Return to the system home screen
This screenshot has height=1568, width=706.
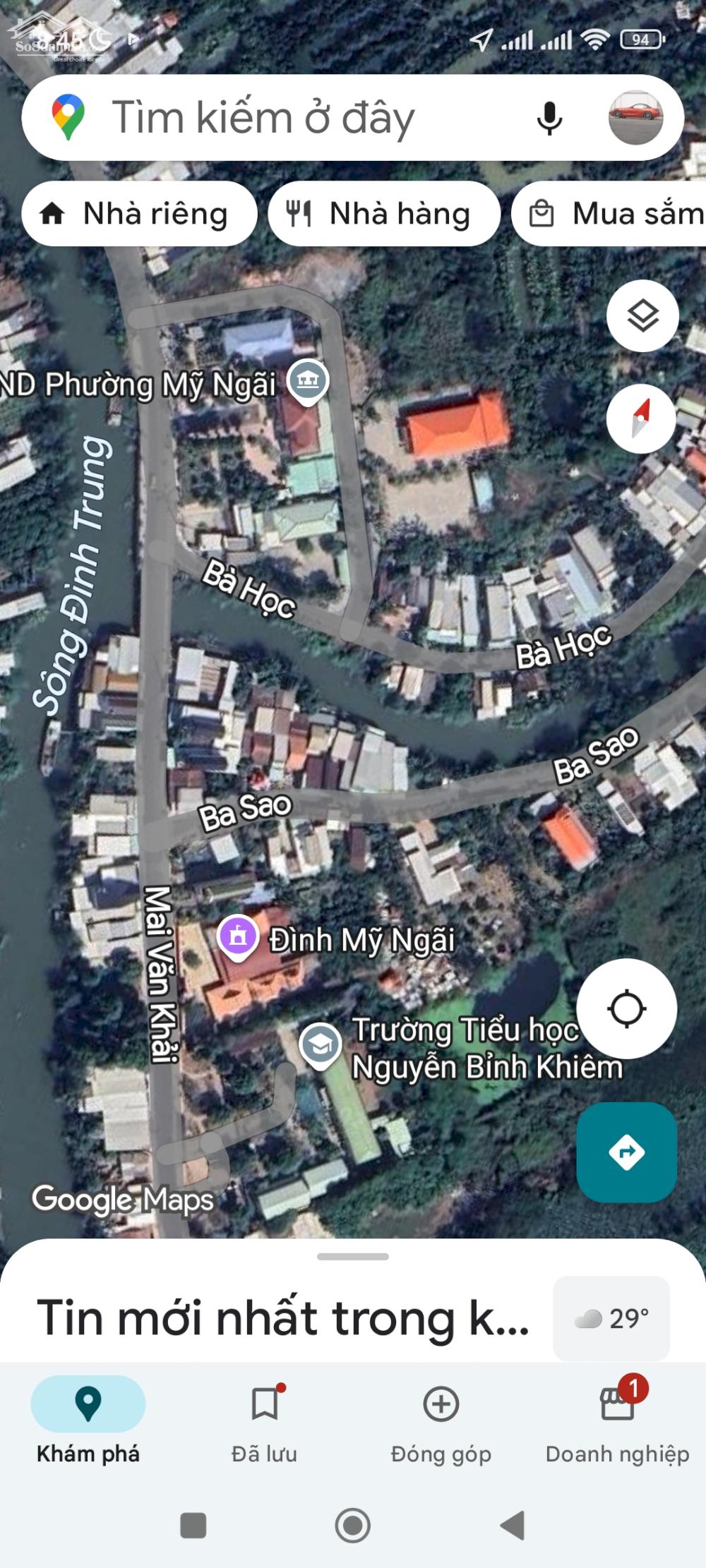[x=352, y=1525]
